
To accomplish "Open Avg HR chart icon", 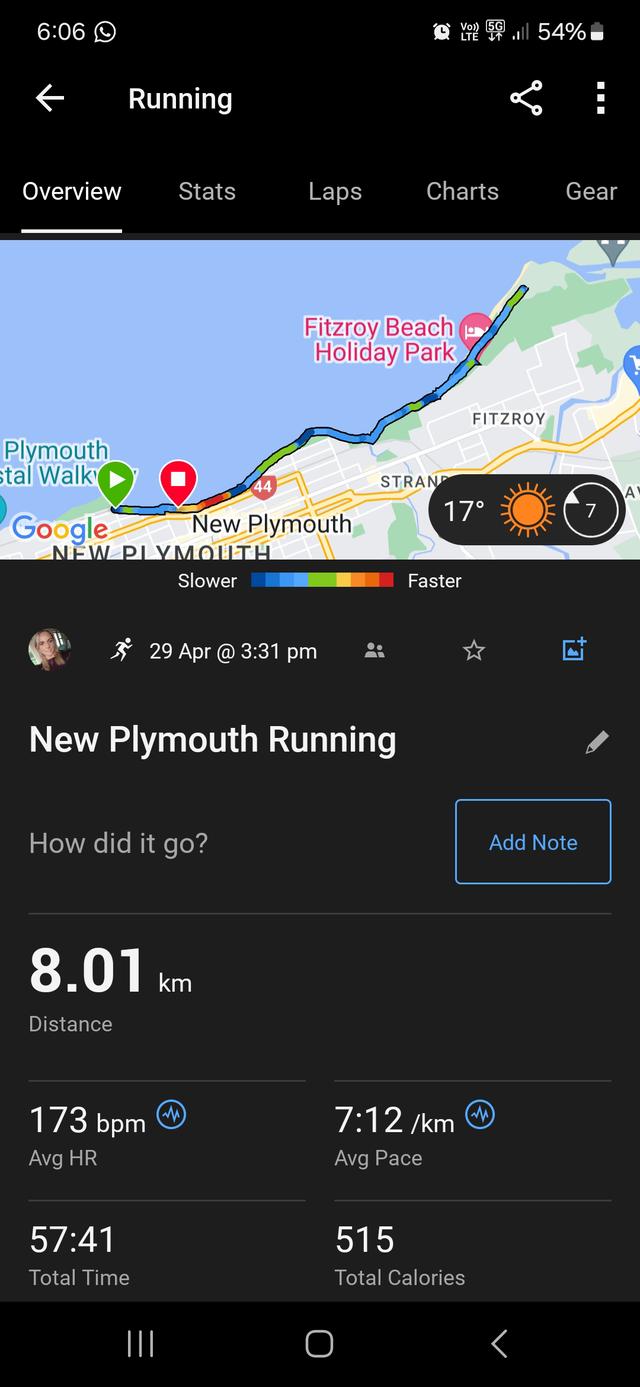I will pyautogui.click(x=171, y=1116).
